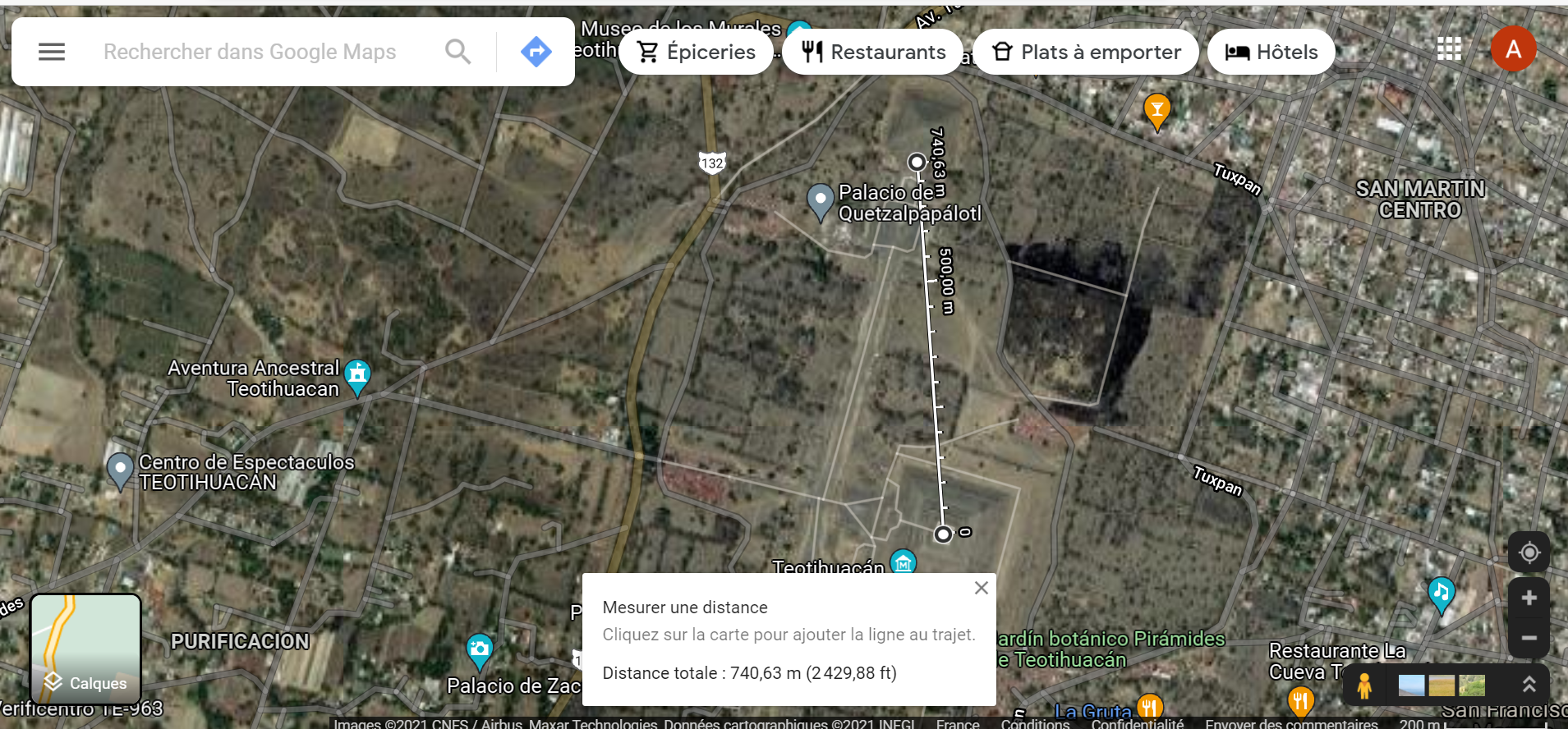Open the Google apps grid
Viewport: 1568px width, 729px height.
[1449, 49]
